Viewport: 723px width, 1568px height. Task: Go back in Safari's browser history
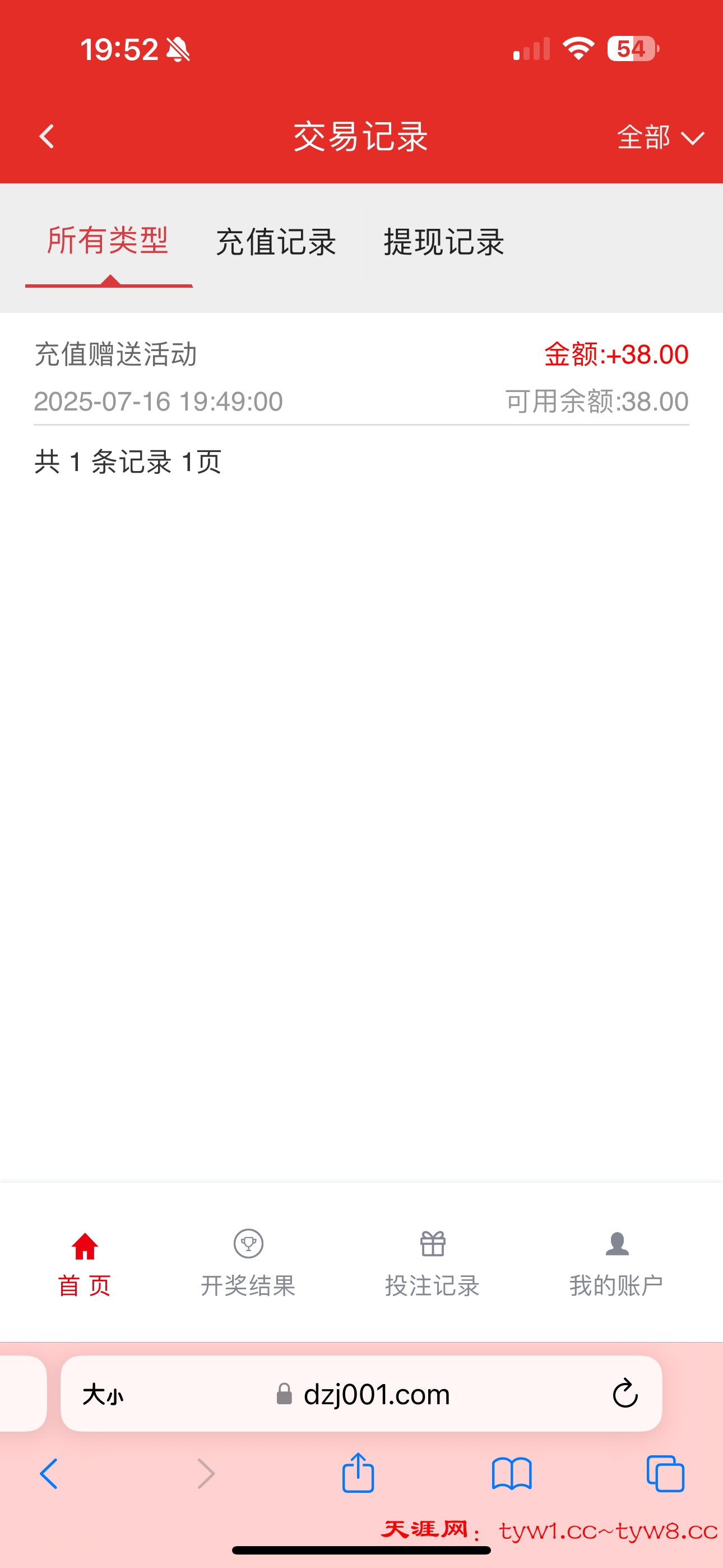(x=49, y=1474)
